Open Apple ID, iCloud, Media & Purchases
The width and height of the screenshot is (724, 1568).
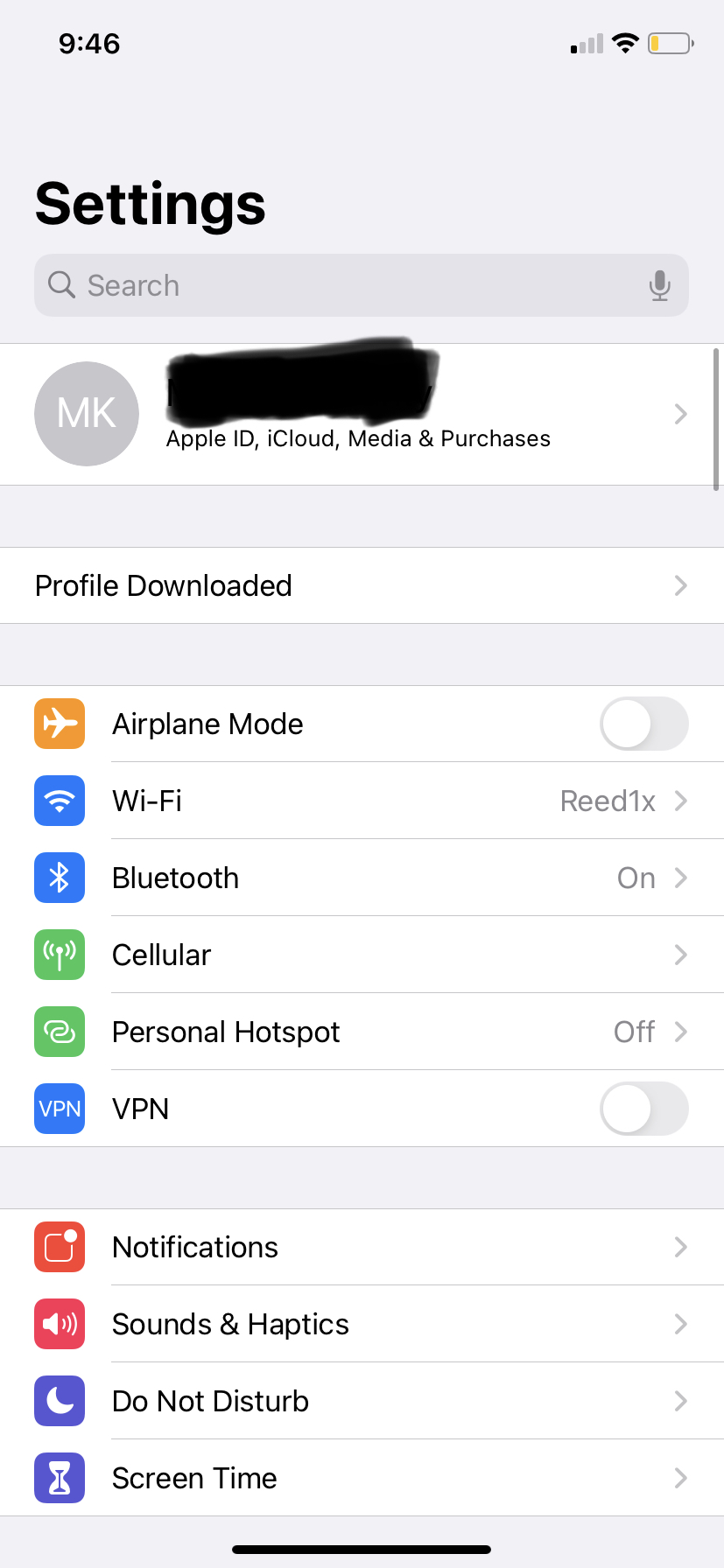pyautogui.click(x=361, y=414)
